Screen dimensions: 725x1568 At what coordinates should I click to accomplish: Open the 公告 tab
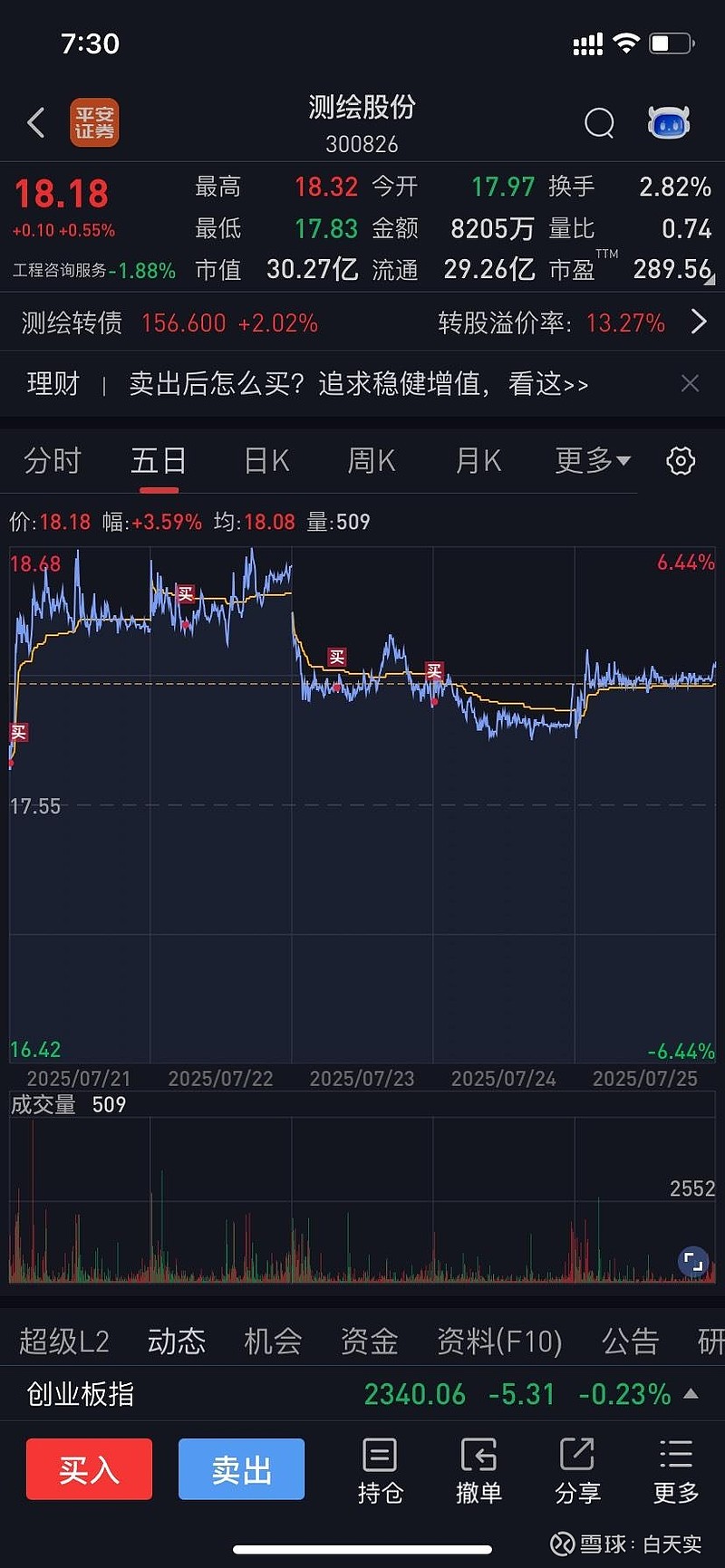(x=631, y=1342)
